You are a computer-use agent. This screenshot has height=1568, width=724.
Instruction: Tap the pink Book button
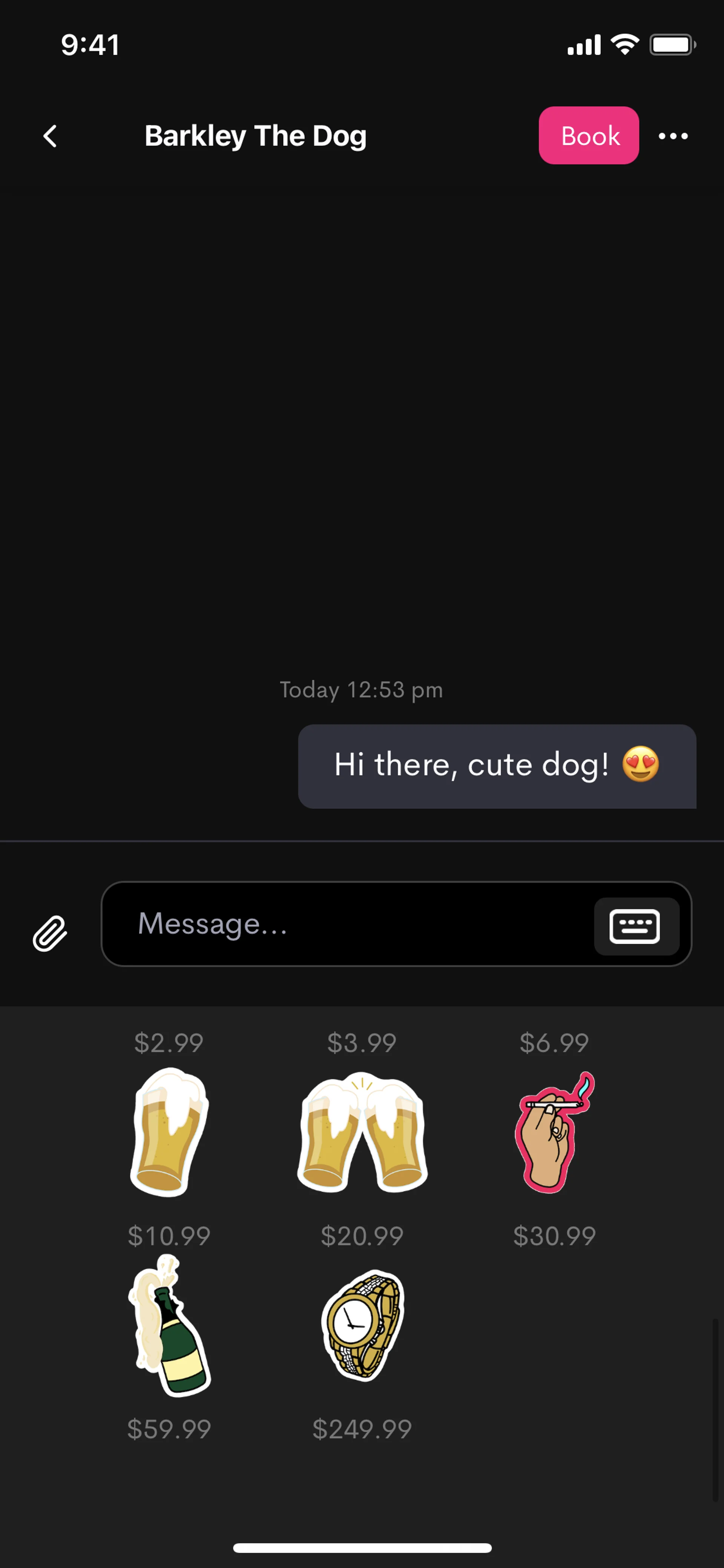click(588, 135)
